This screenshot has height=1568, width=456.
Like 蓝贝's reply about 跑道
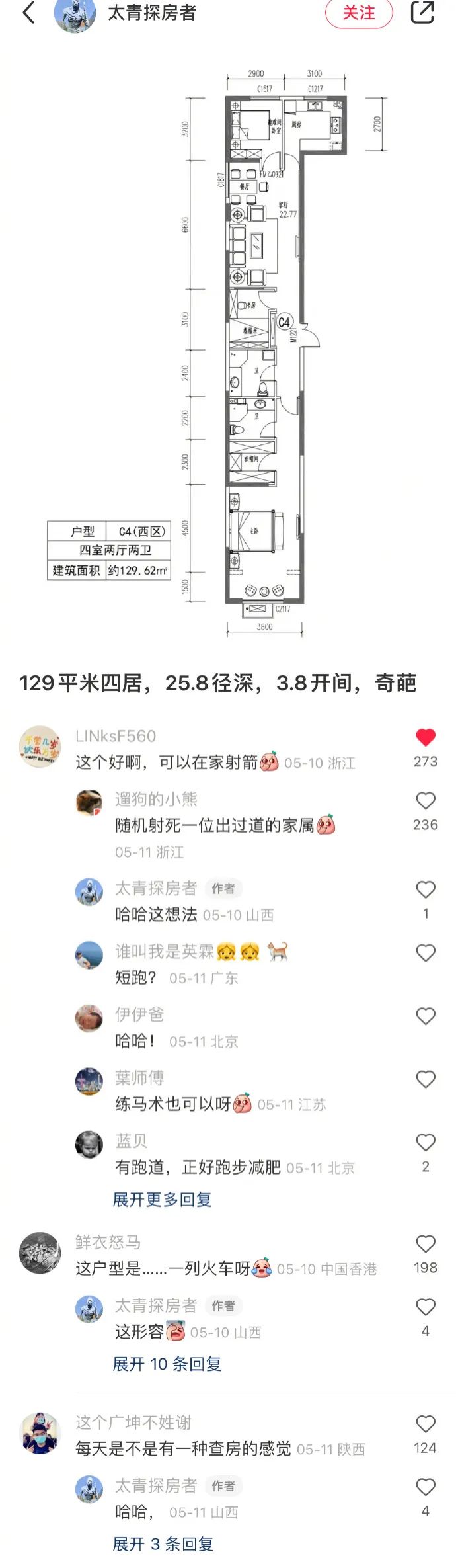tap(426, 1142)
